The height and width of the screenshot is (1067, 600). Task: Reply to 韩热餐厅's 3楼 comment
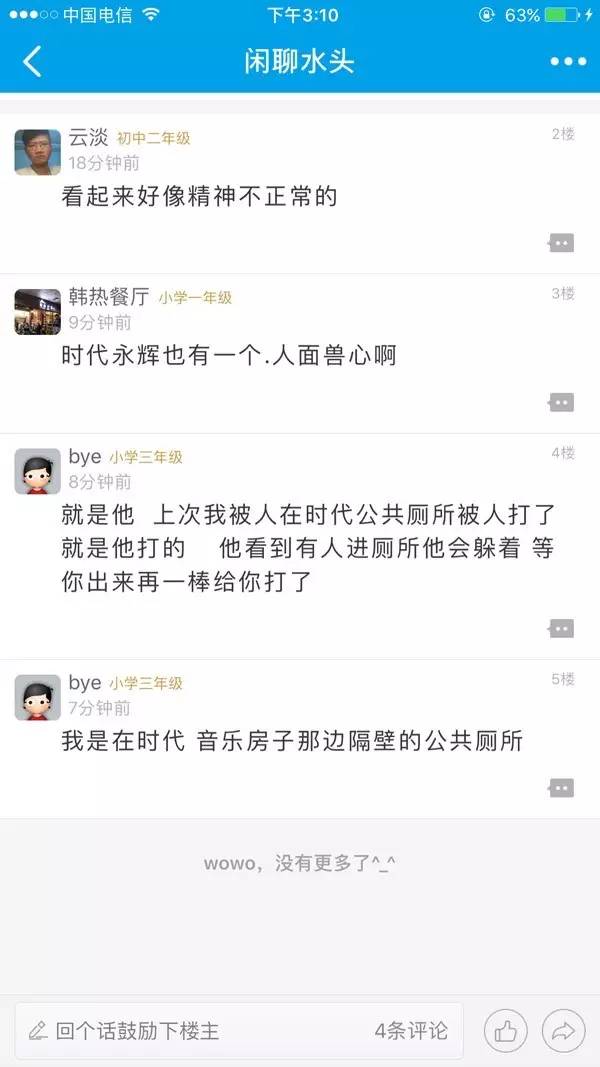(562, 402)
